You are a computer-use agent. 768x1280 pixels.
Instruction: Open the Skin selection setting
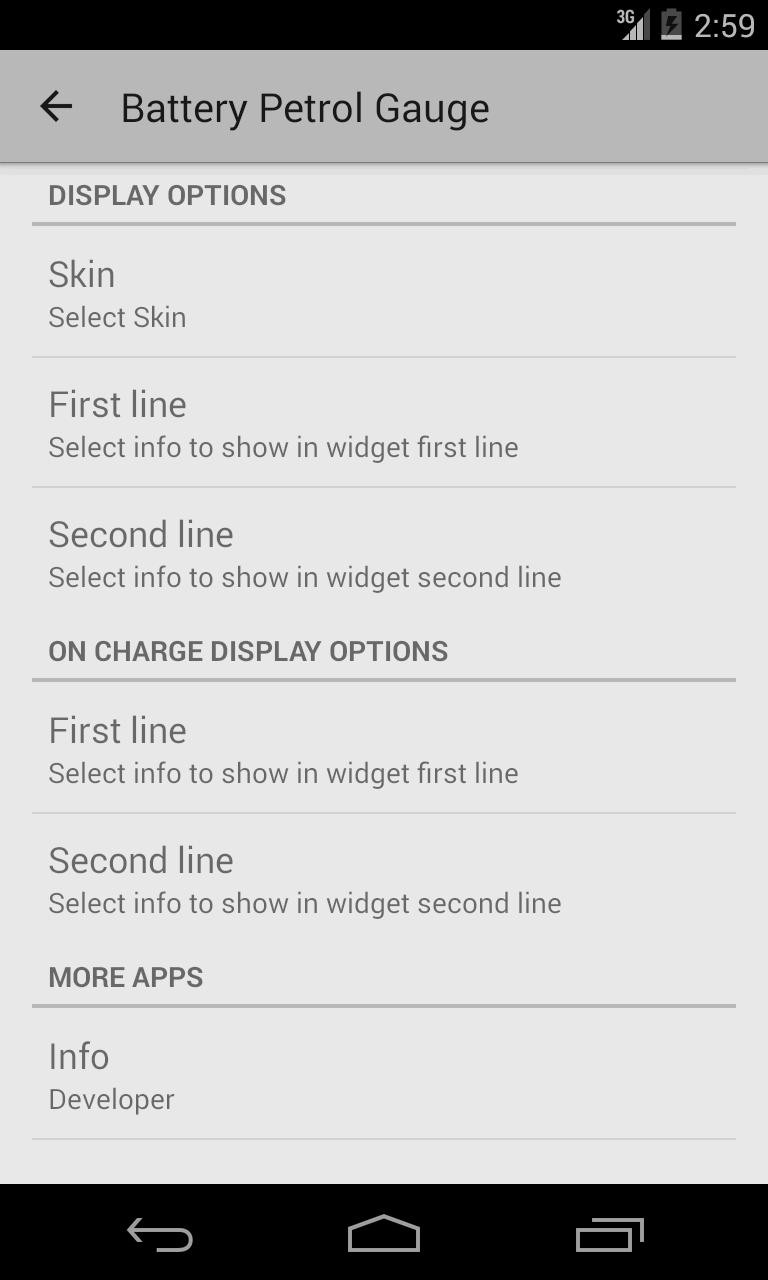click(x=384, y=293)
